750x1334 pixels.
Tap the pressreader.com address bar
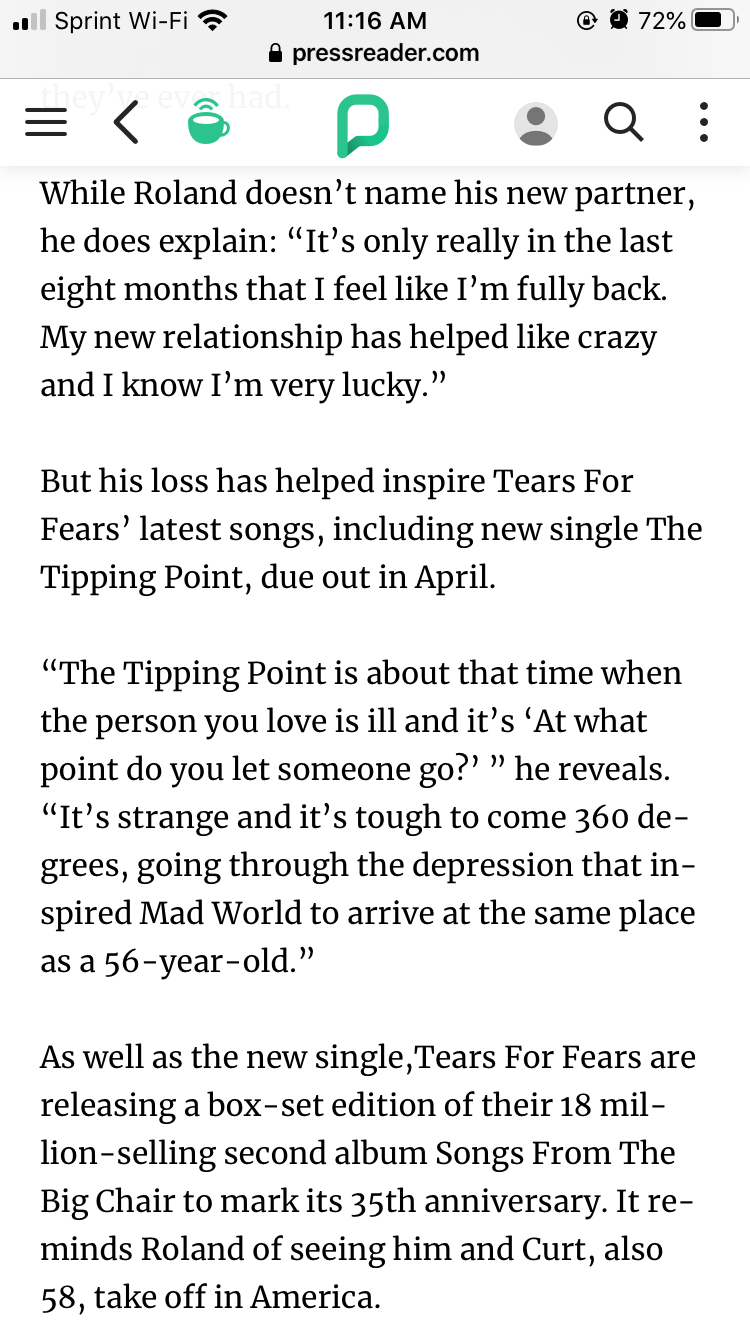(x=375, y=53)
